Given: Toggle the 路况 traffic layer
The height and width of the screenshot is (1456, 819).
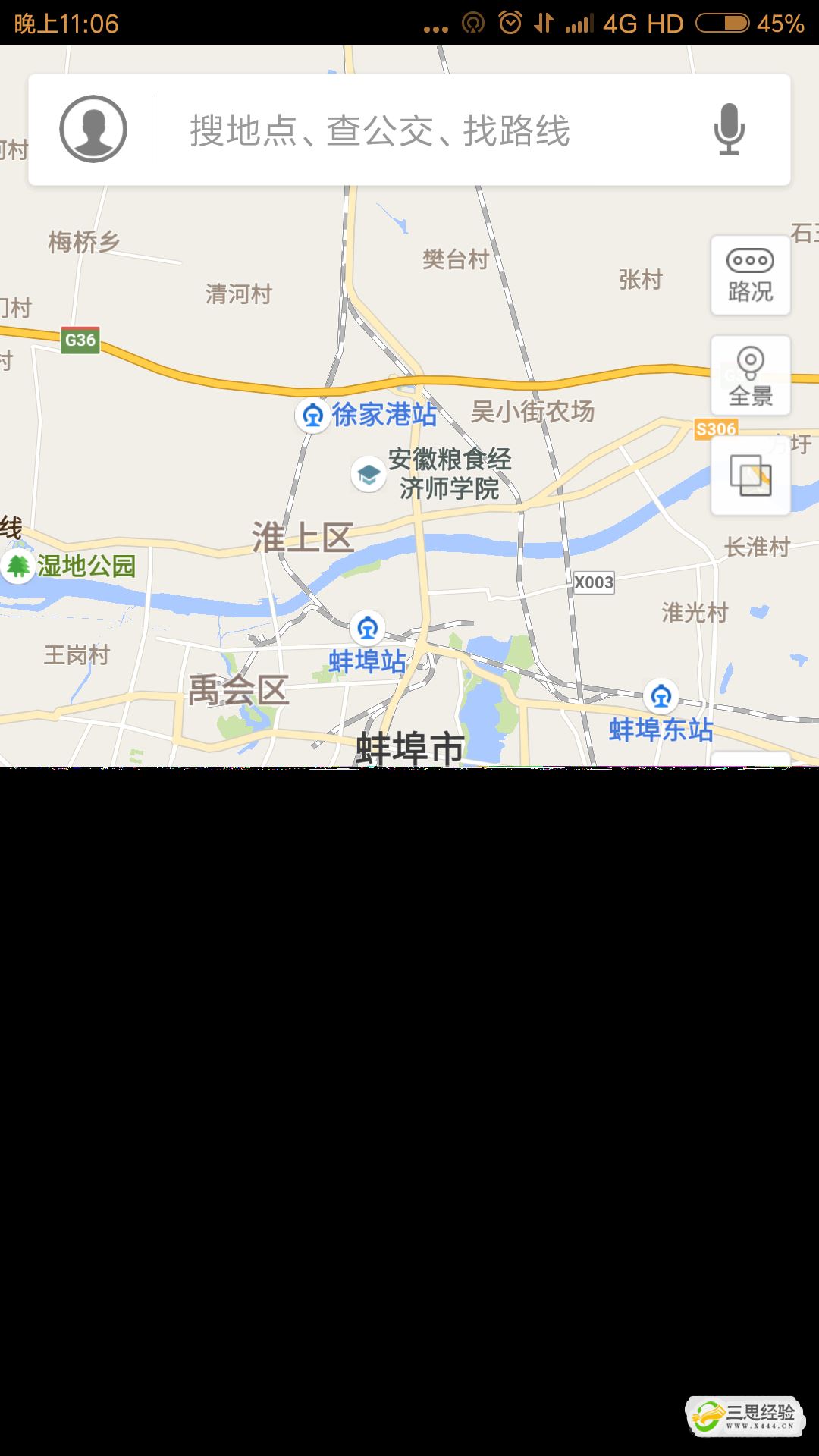Looking at the screenshot, I should click(x=750, y=275).
